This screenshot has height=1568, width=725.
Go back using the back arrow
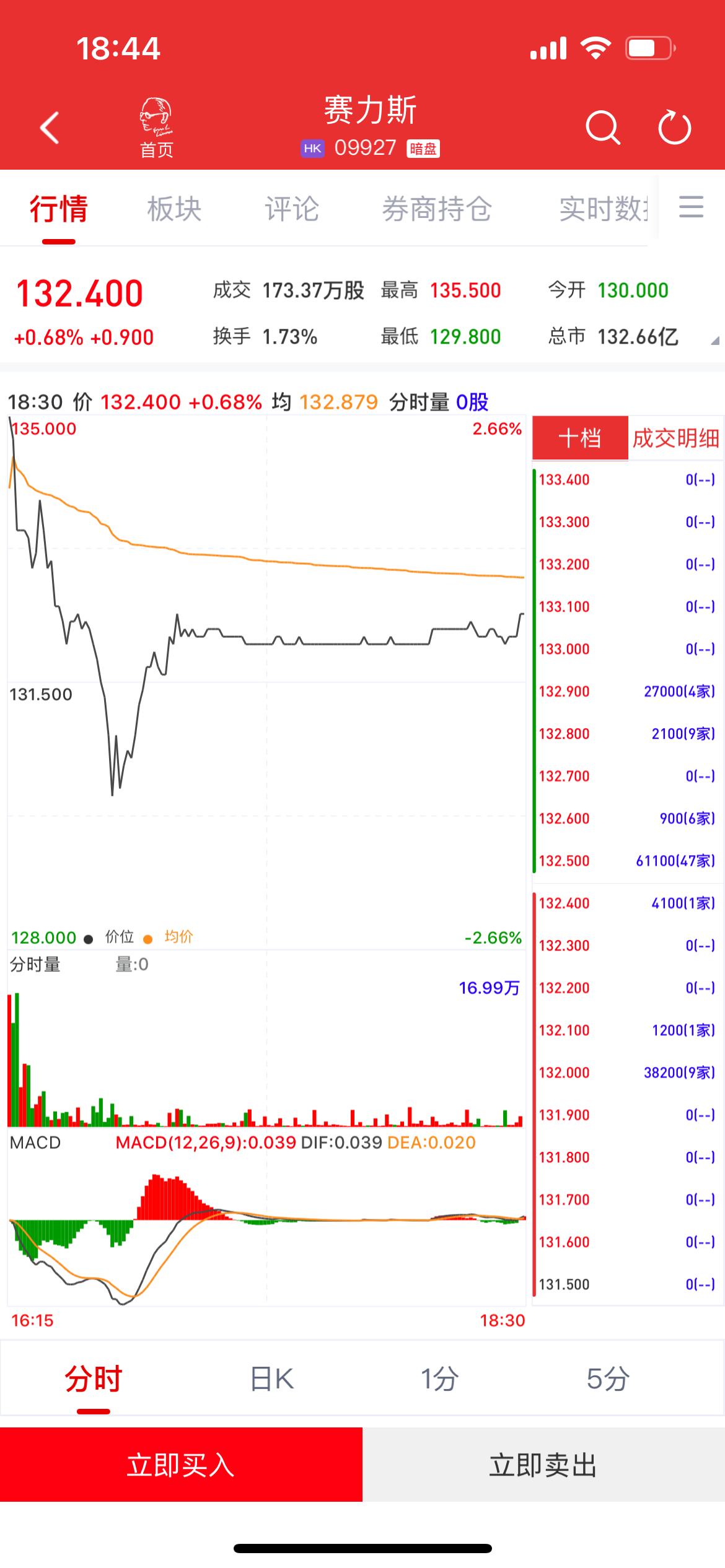click(50, 128)
